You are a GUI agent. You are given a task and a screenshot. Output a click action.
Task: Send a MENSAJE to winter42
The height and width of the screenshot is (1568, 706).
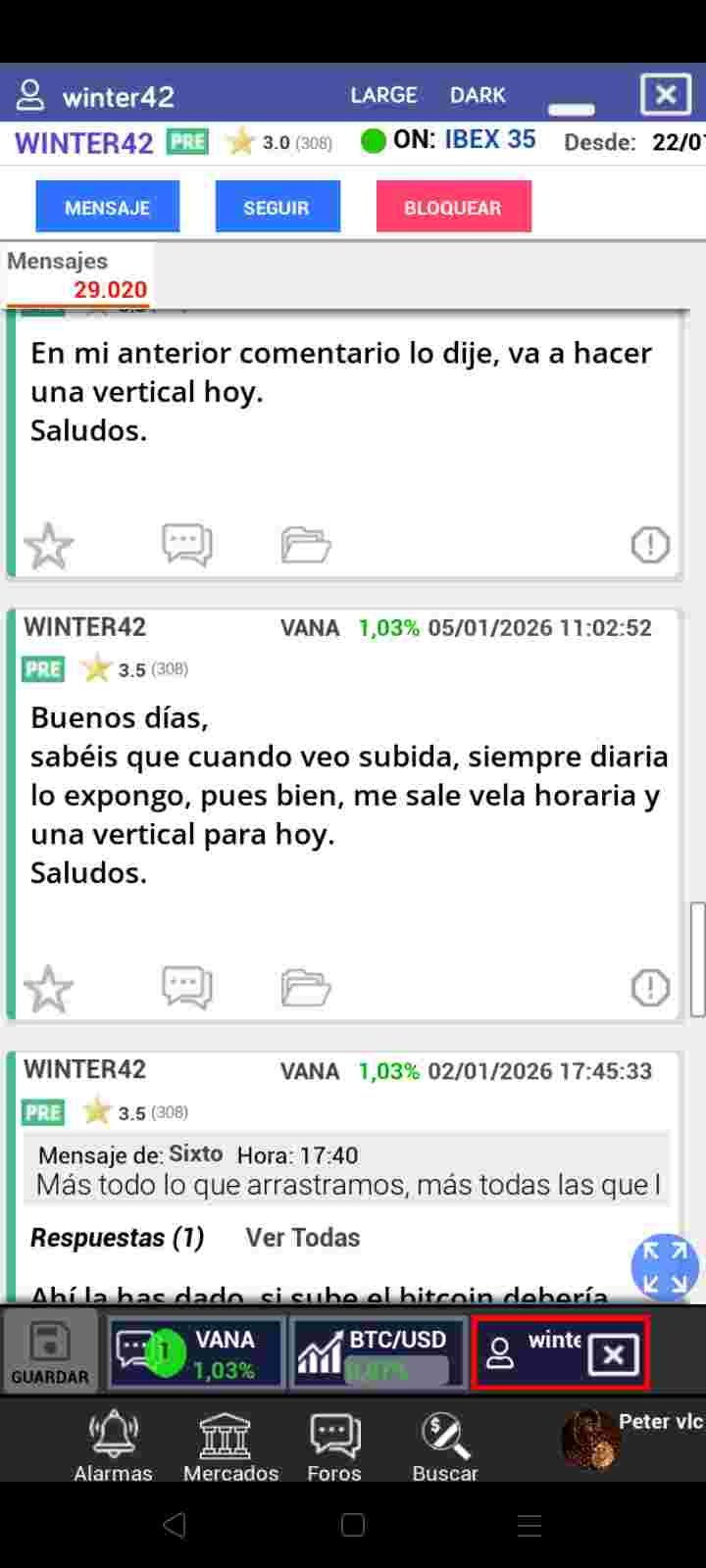107,207
